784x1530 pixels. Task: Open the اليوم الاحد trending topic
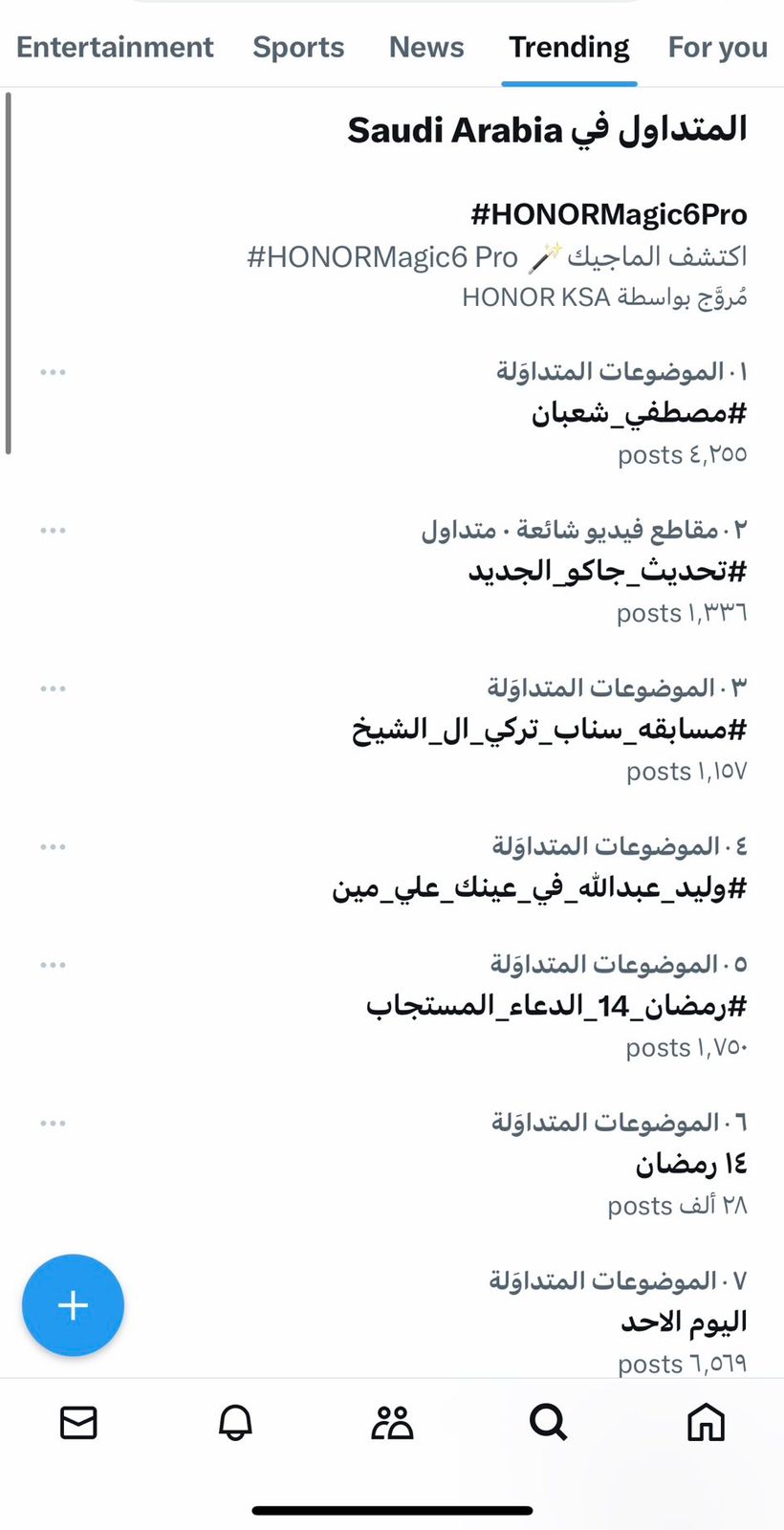684,1322
